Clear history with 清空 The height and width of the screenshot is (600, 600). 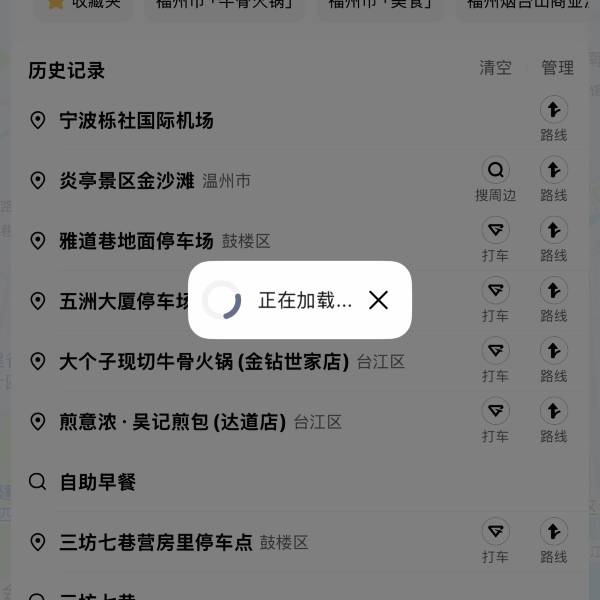(495, 68)
